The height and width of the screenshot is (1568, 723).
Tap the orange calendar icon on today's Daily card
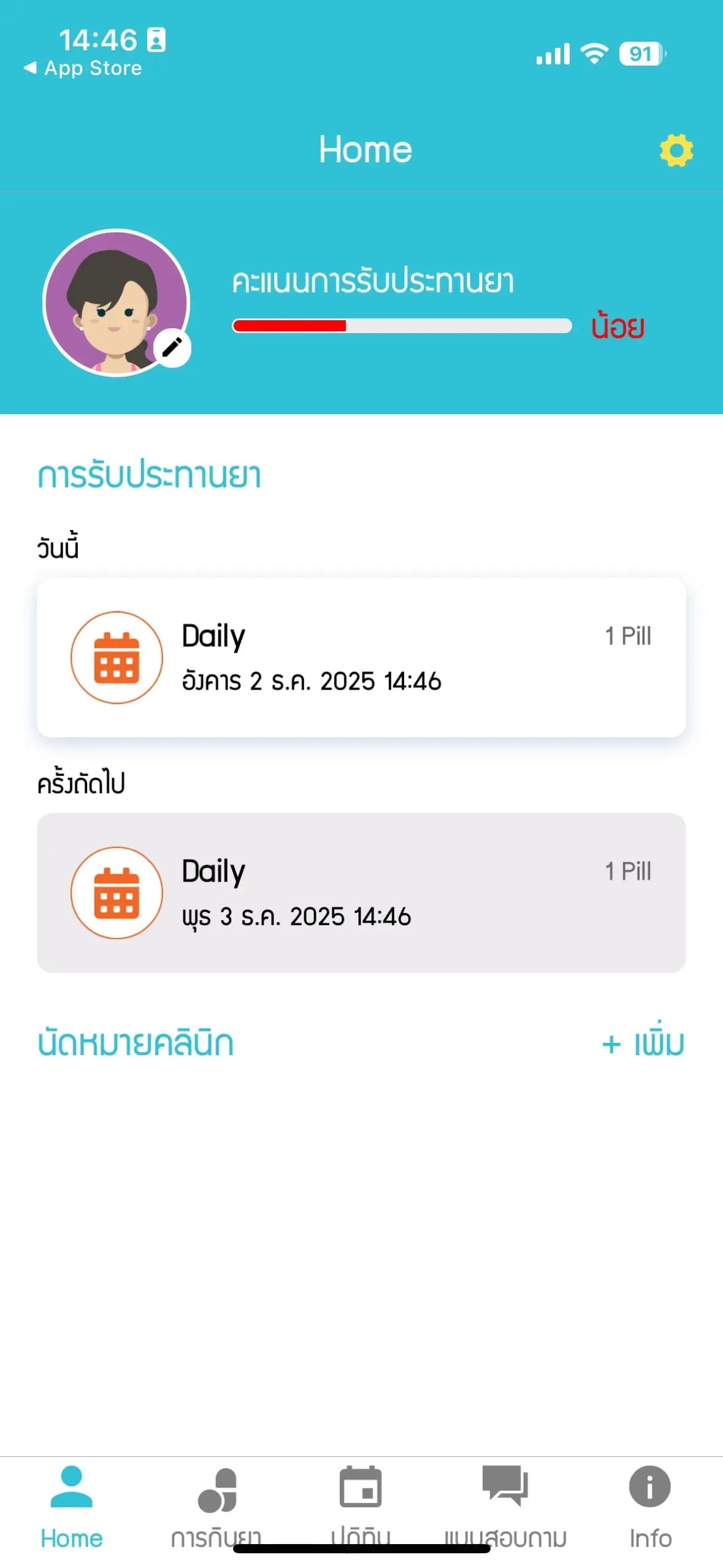[x=117, y=656]
